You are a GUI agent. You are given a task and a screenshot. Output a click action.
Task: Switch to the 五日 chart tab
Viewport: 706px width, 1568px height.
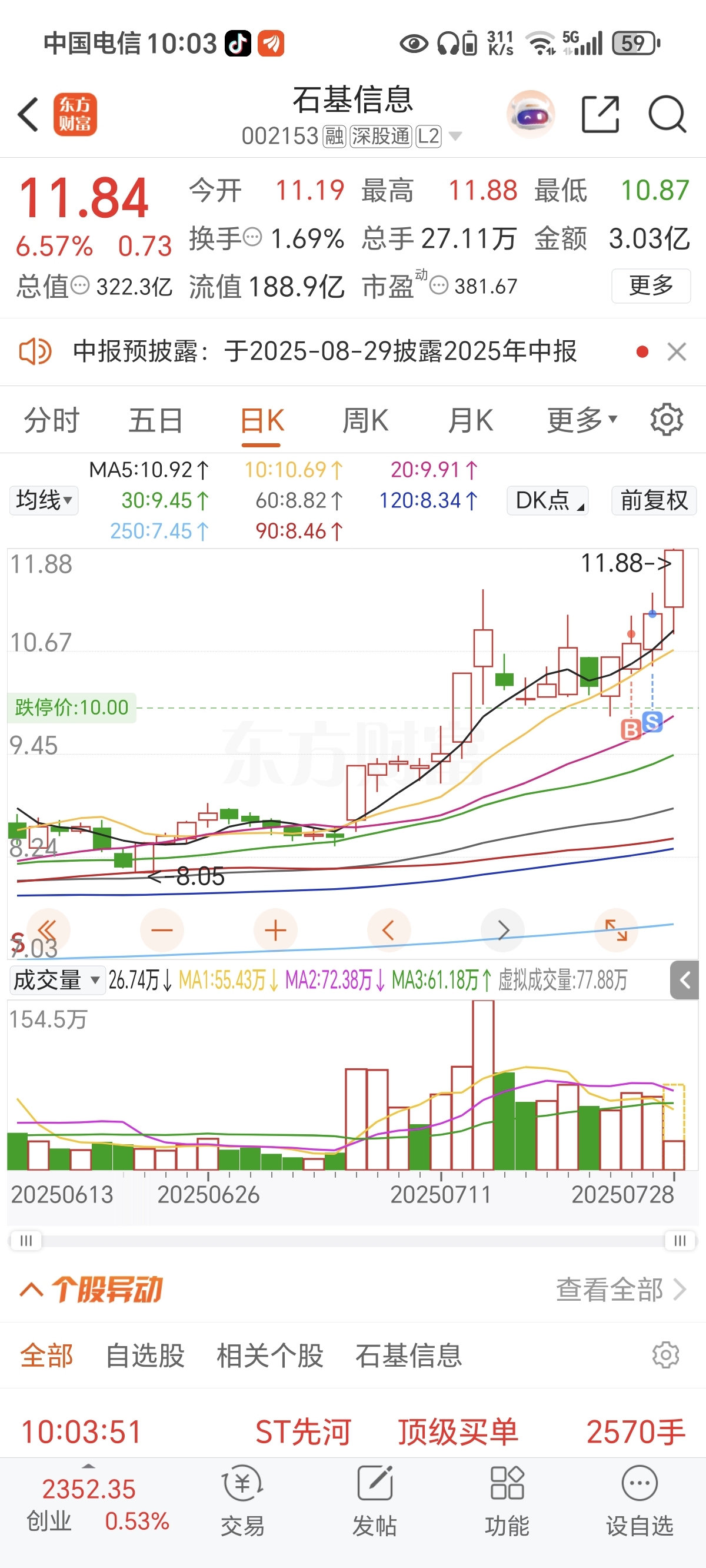pyautogui.click(x=156, y=421)
